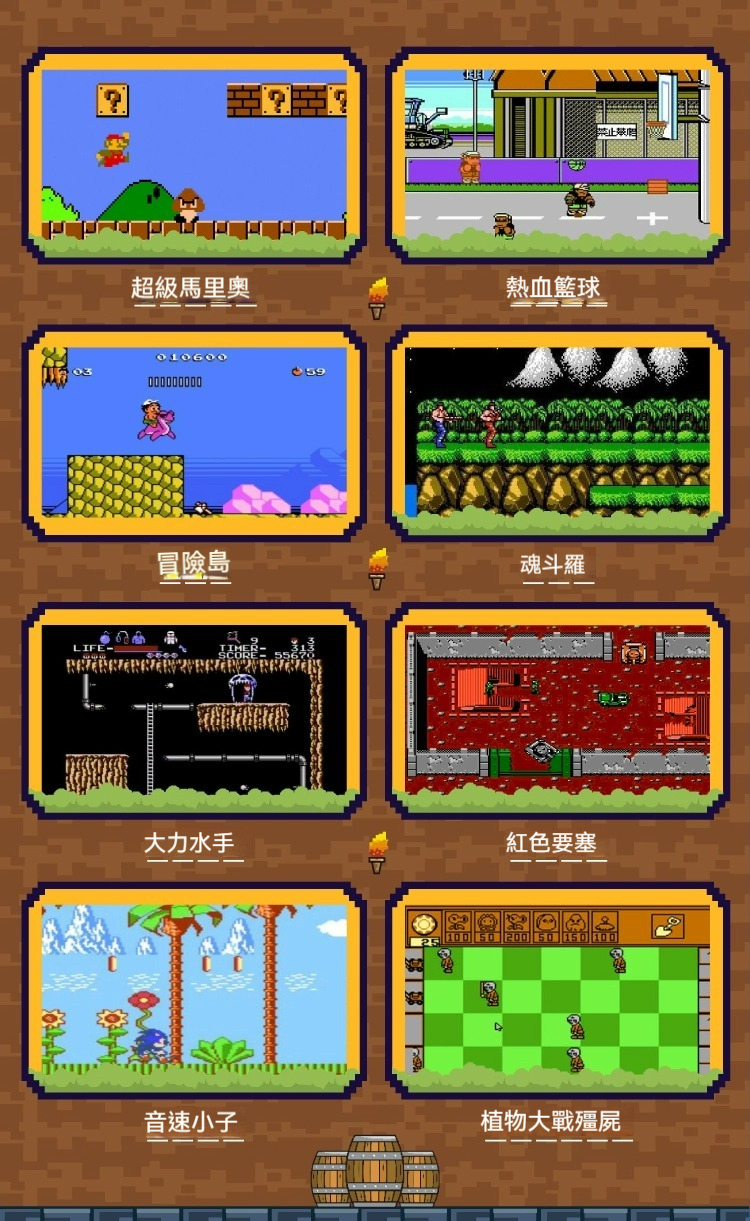Image resolution: width=750 pixels, height=1221 pixels.
Task: Play the 紅色要塞 game
Action: tap(557, 710)
